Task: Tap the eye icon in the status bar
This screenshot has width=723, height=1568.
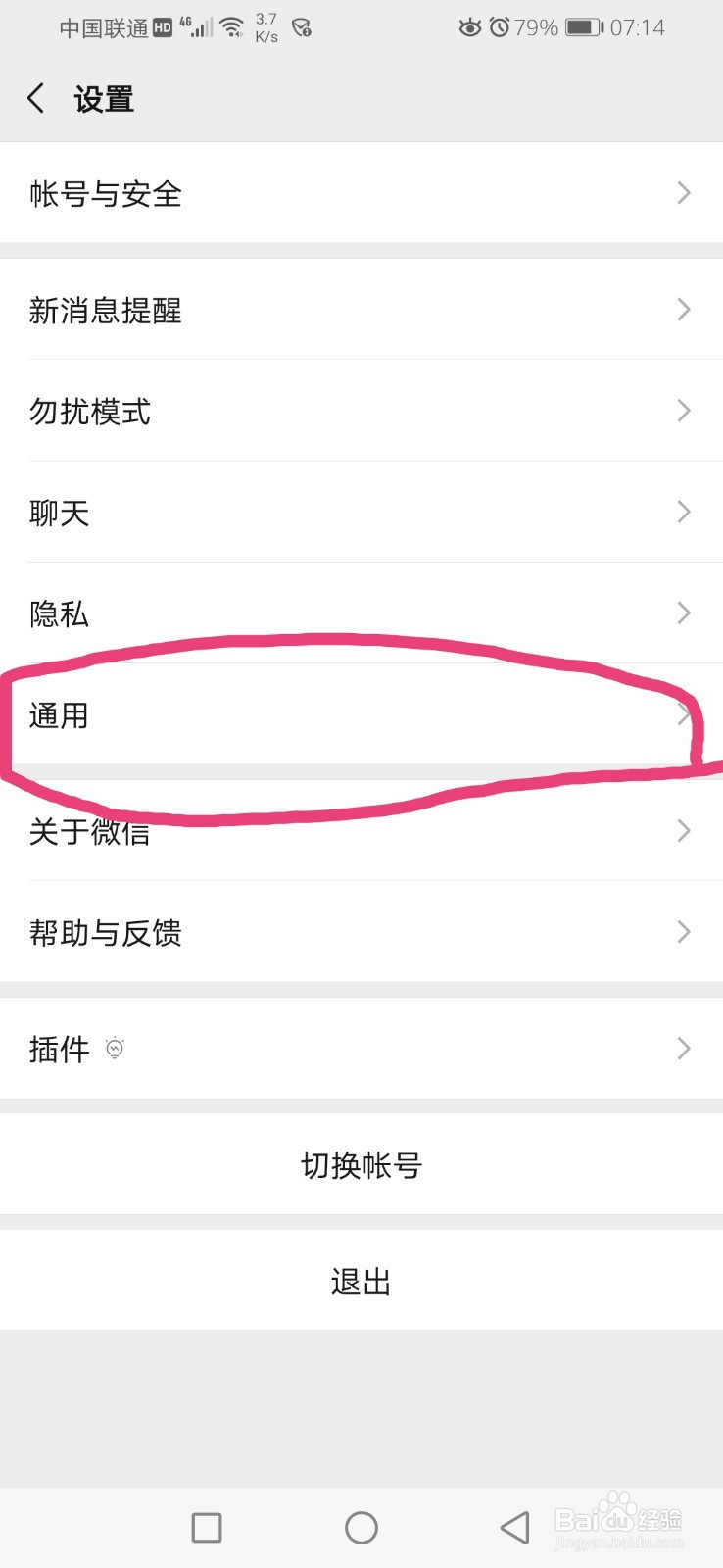Action: point(469,27)
